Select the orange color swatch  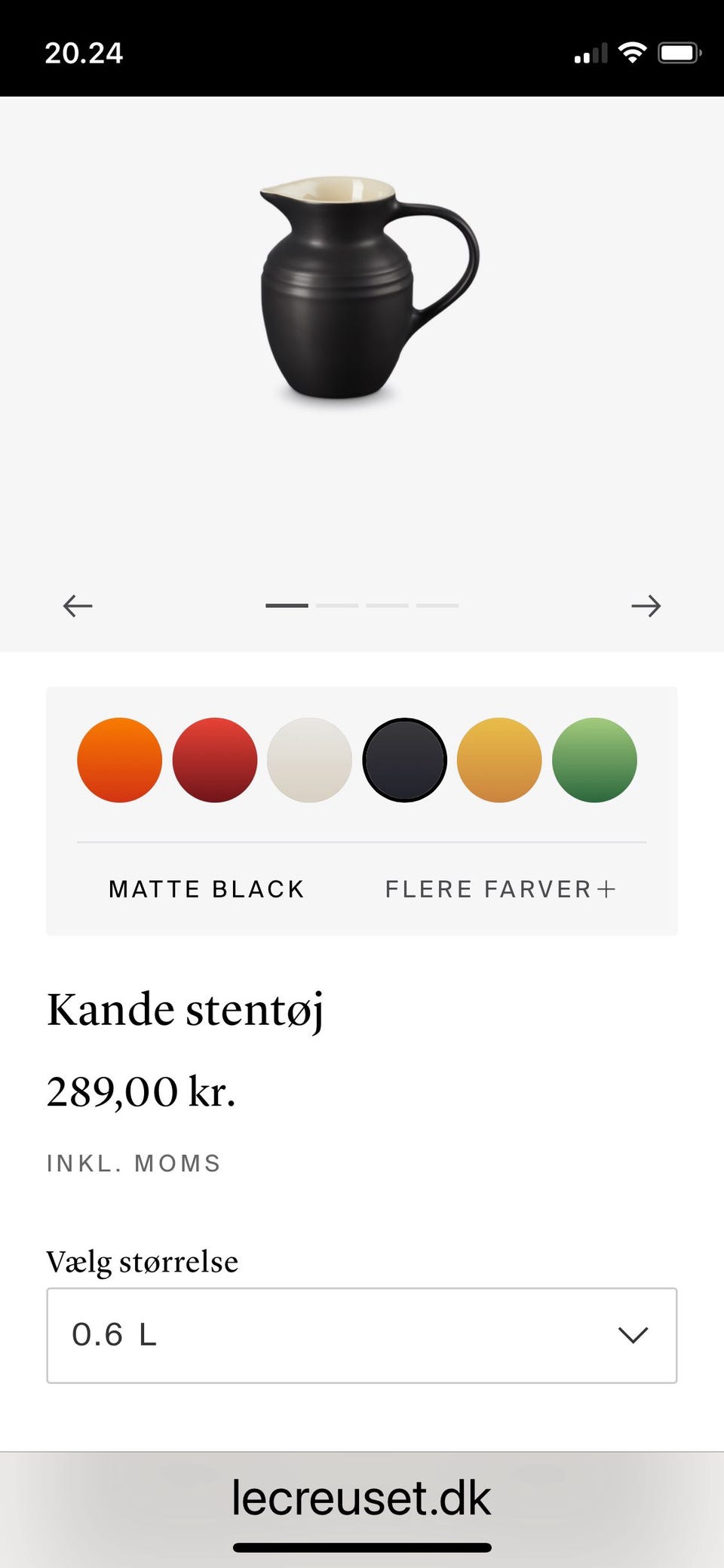point(120,759)
